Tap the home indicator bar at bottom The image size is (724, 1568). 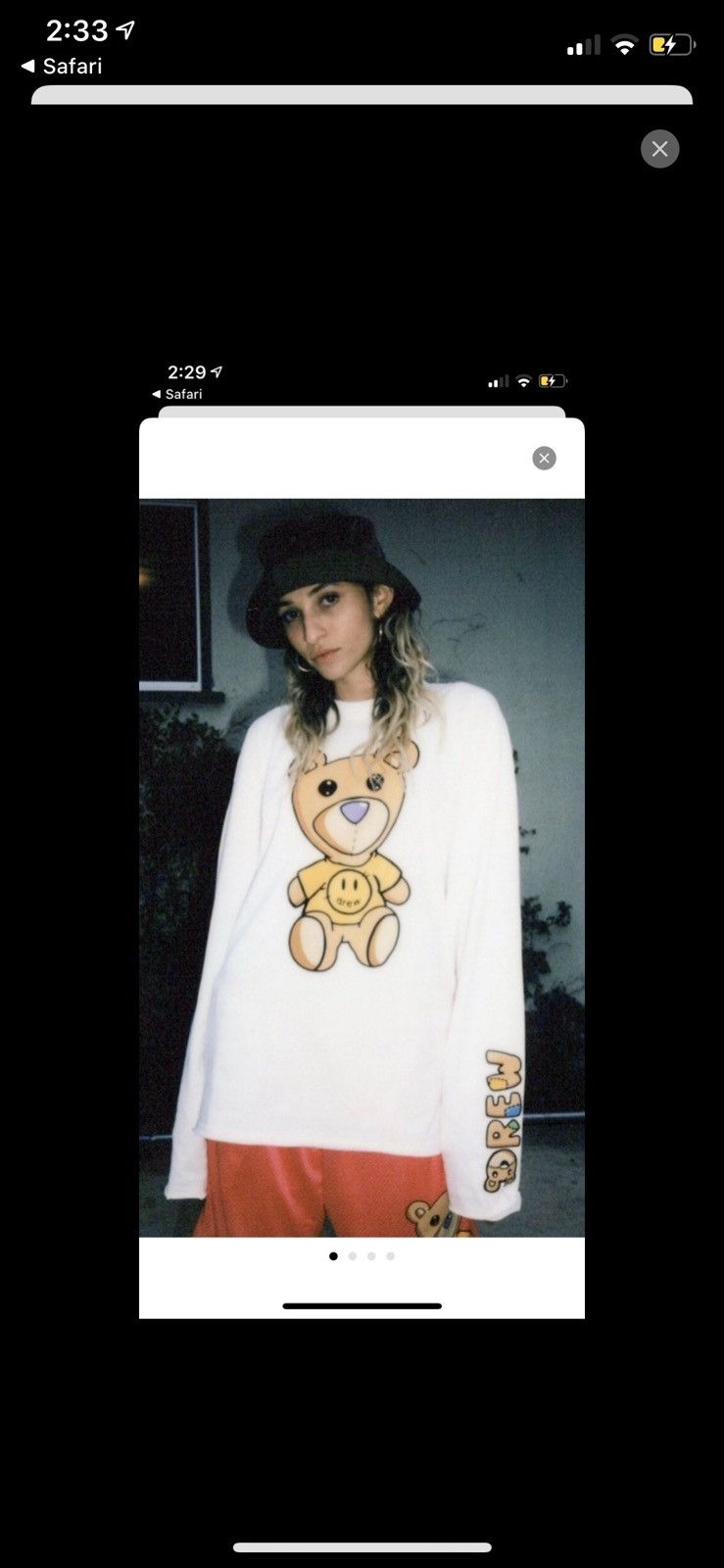click(362, 1547)
